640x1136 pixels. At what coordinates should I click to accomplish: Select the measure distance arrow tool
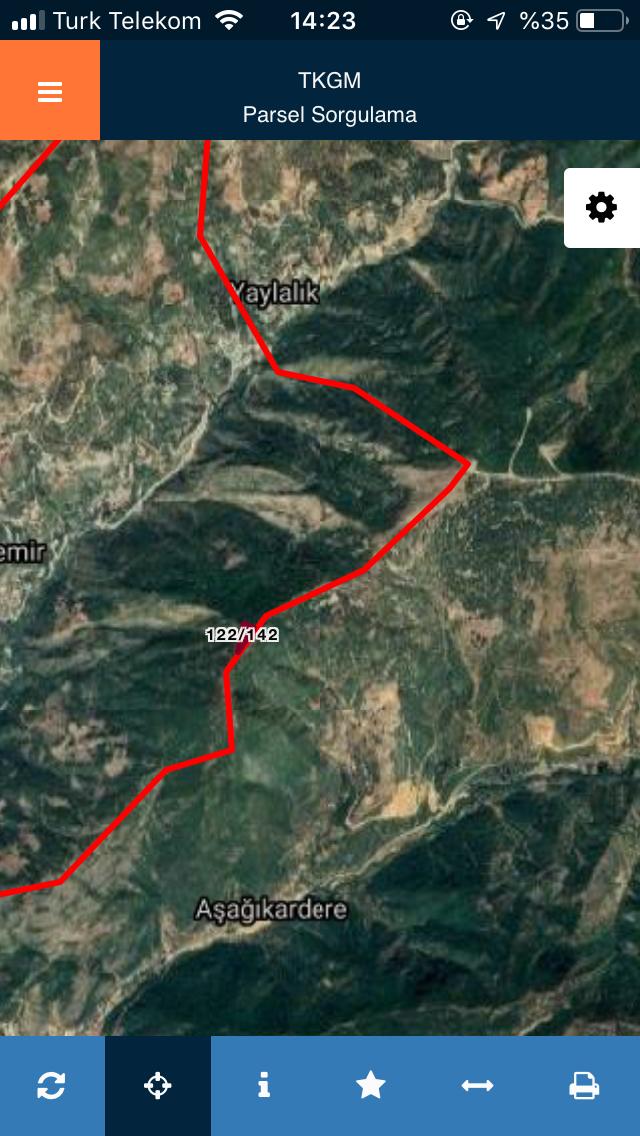pyautogui.click(x=477, y=1085)
